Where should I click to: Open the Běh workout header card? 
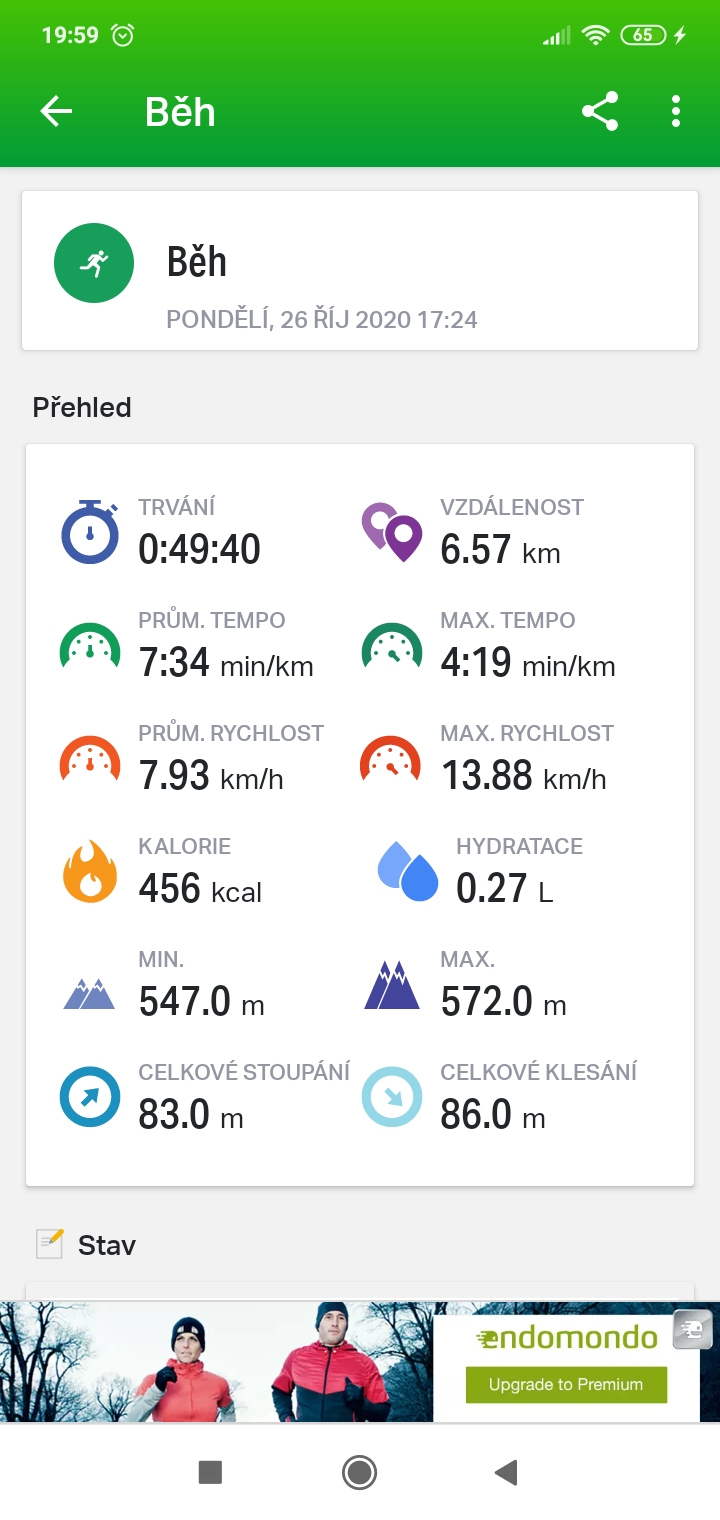[x=360, y=270]
